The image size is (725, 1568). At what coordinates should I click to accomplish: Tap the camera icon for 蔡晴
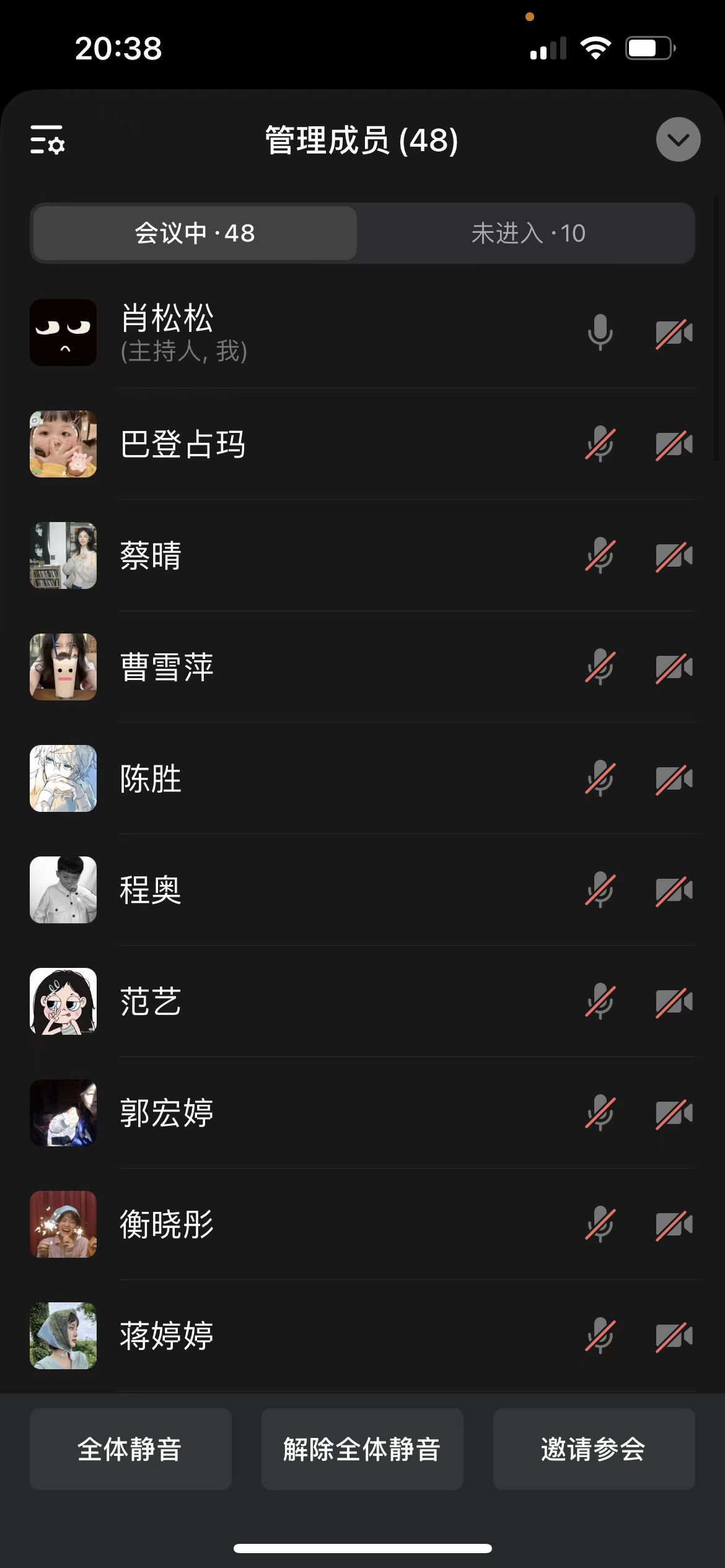(x=674, y=555)
